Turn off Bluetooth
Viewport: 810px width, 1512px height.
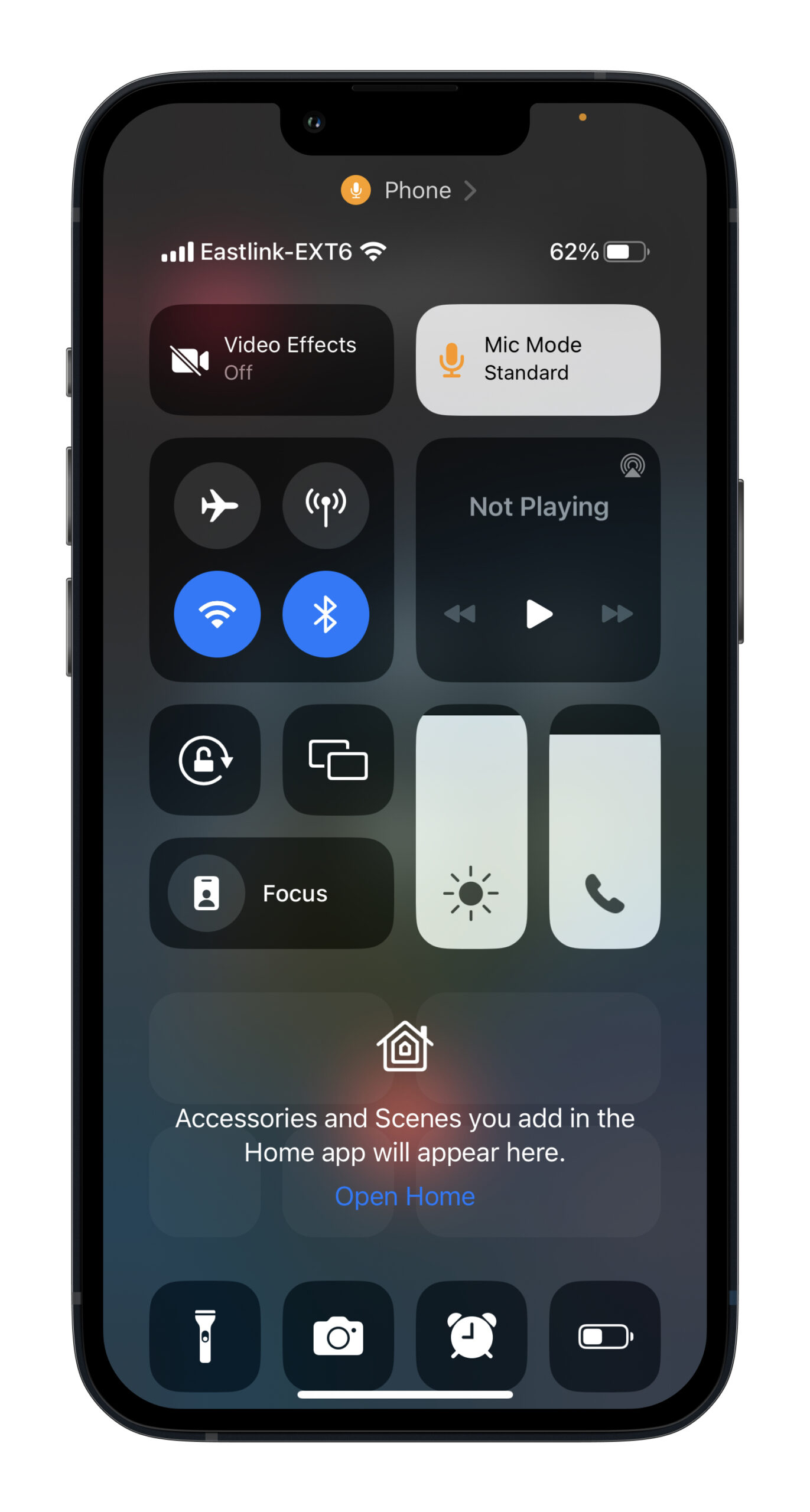(x=326, y=614)
